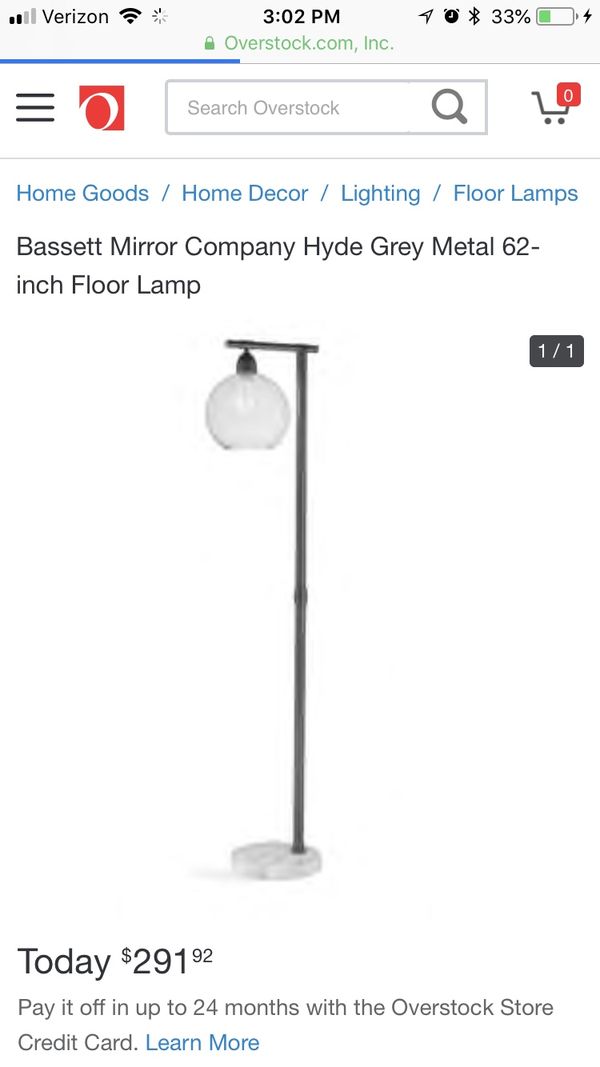Go to the Overstock home logo
This screenshot has height=1067, width=600.
point(101,108)
